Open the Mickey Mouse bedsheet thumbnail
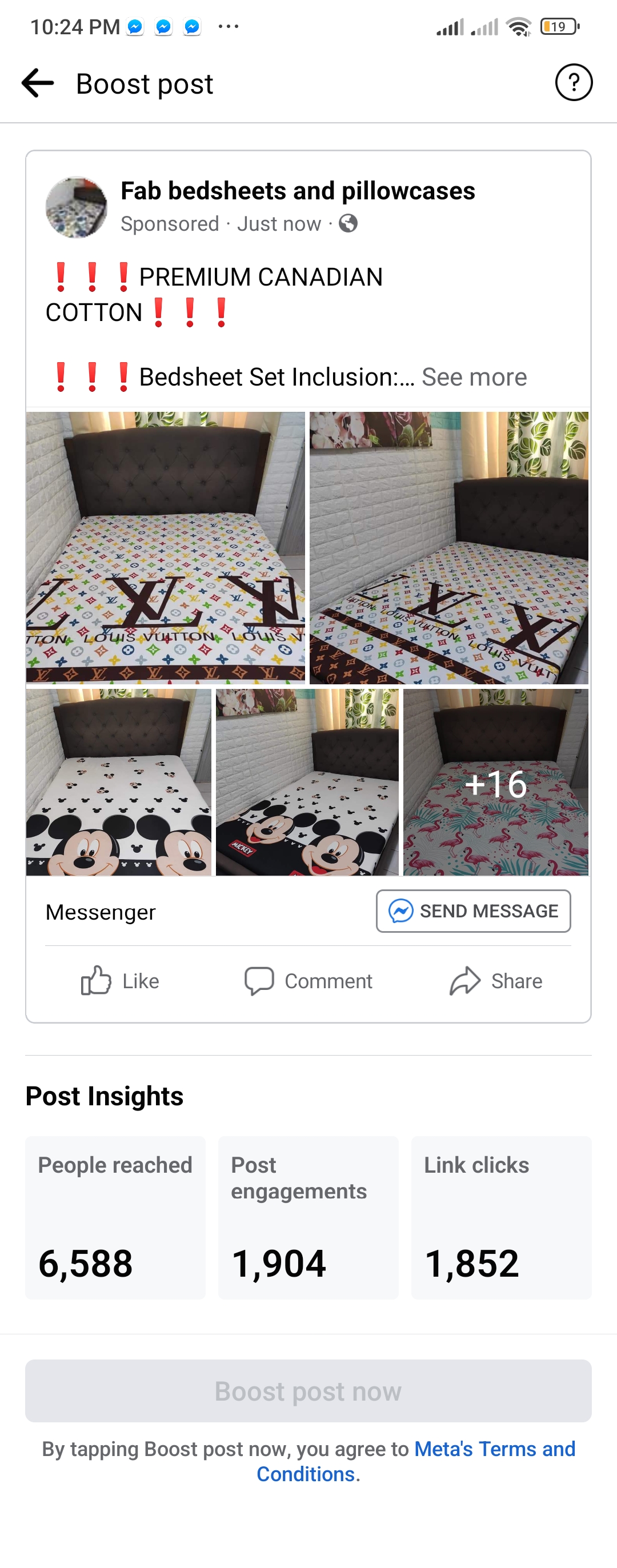 [119, 781]
